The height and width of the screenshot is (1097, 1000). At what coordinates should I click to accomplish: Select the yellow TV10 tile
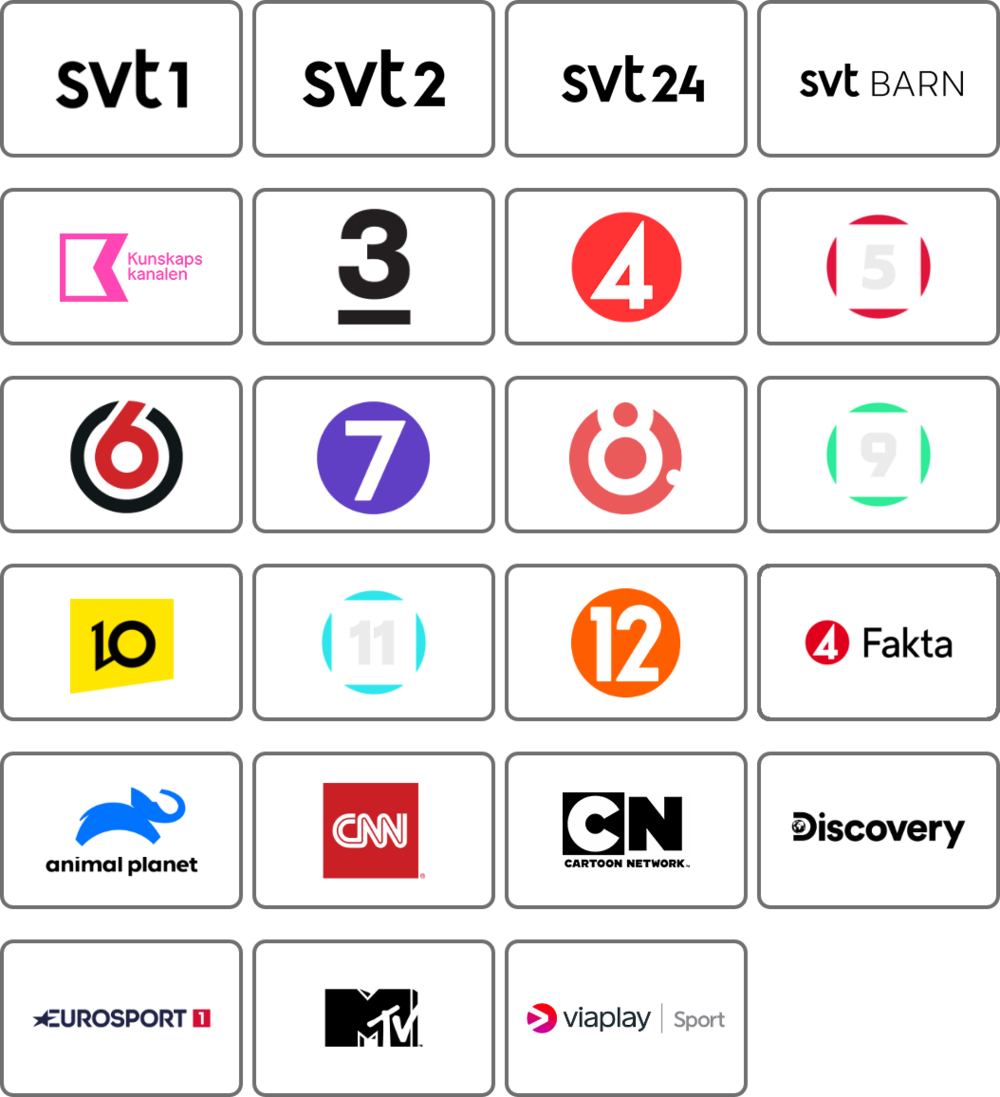click(x=121, y=643)
